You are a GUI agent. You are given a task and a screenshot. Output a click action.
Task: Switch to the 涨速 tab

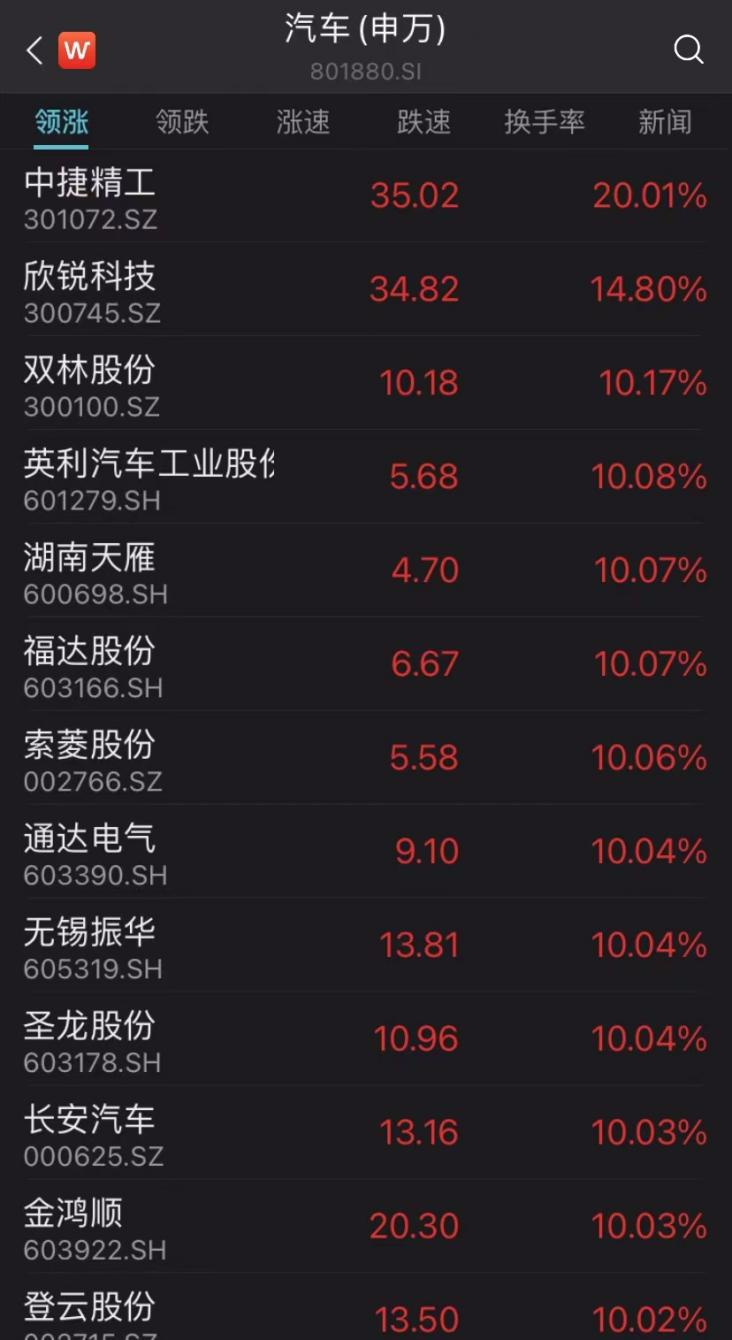pyautogui.click(x=303, y=122)
